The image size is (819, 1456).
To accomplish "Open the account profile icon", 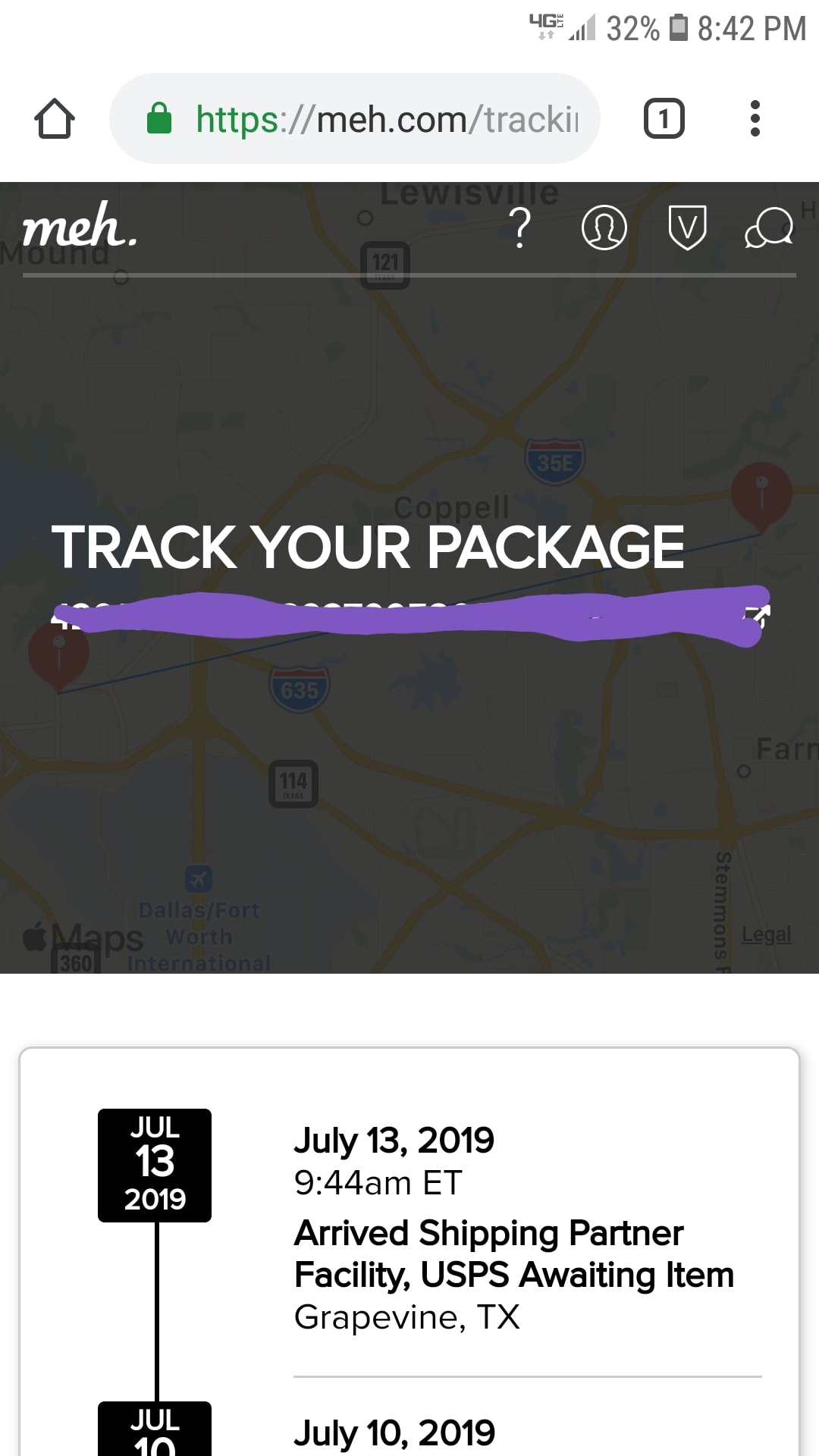I will (604, 227).
